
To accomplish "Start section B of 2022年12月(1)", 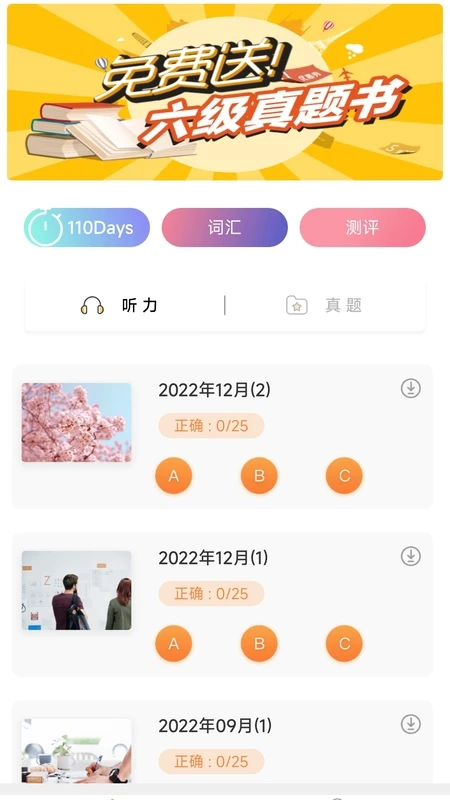I will click(259, 643).
